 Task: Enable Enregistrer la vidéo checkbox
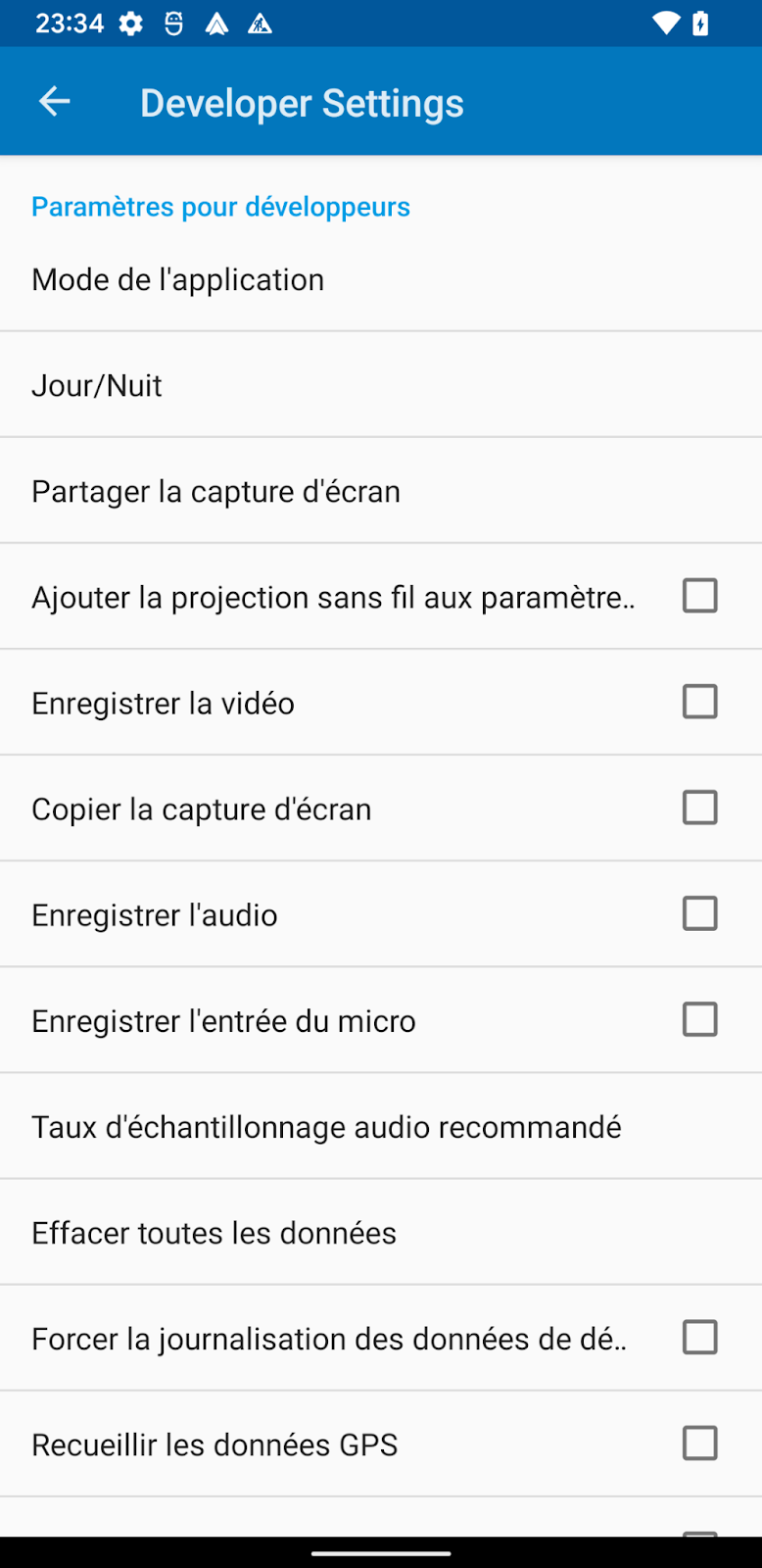[699, 702]
